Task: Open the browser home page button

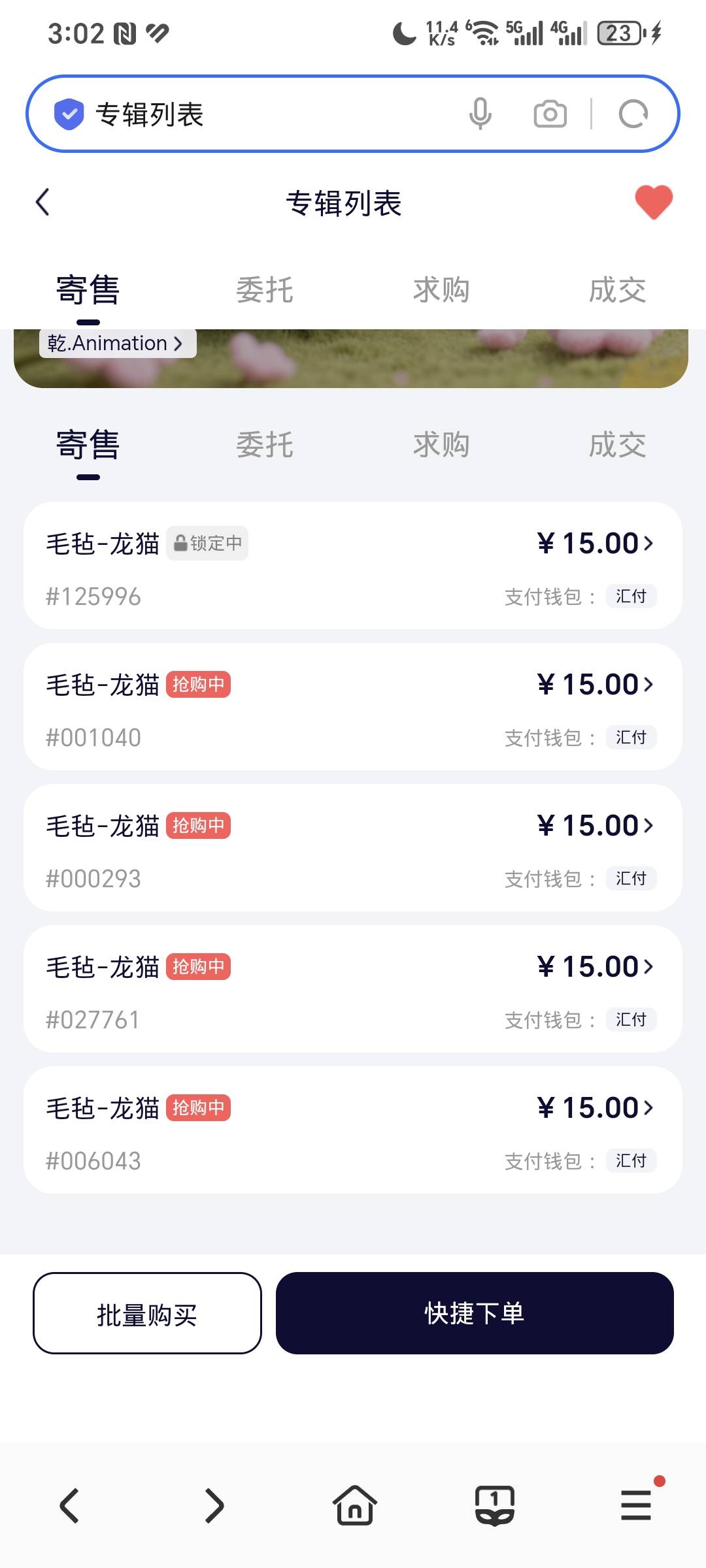Action: [355, 1505]
